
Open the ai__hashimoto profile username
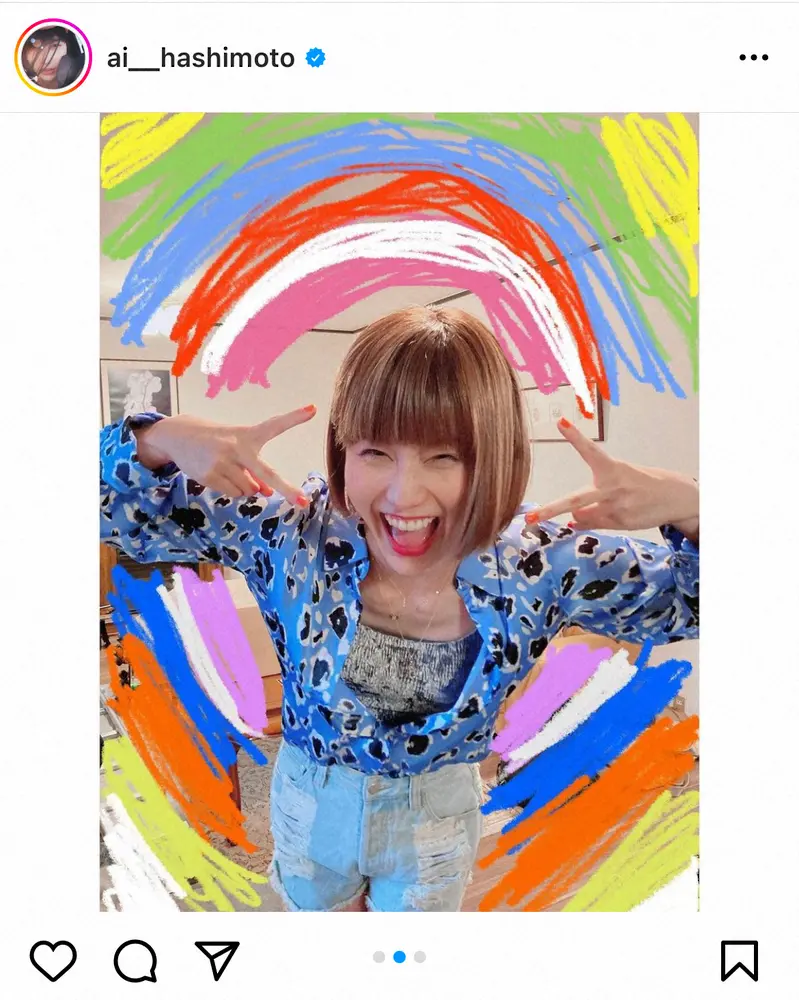pos(201,58)
